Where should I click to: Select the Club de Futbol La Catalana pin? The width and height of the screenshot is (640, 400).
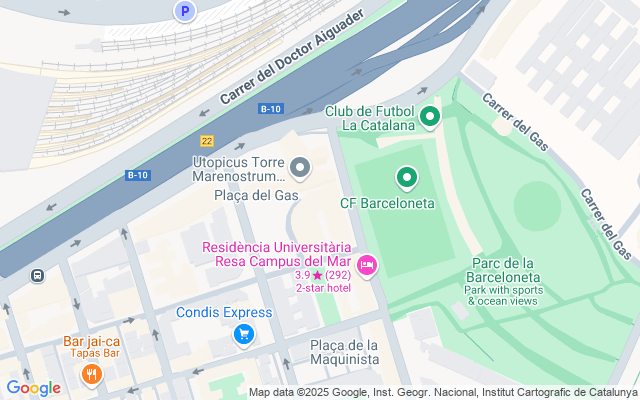pos(430,118)
